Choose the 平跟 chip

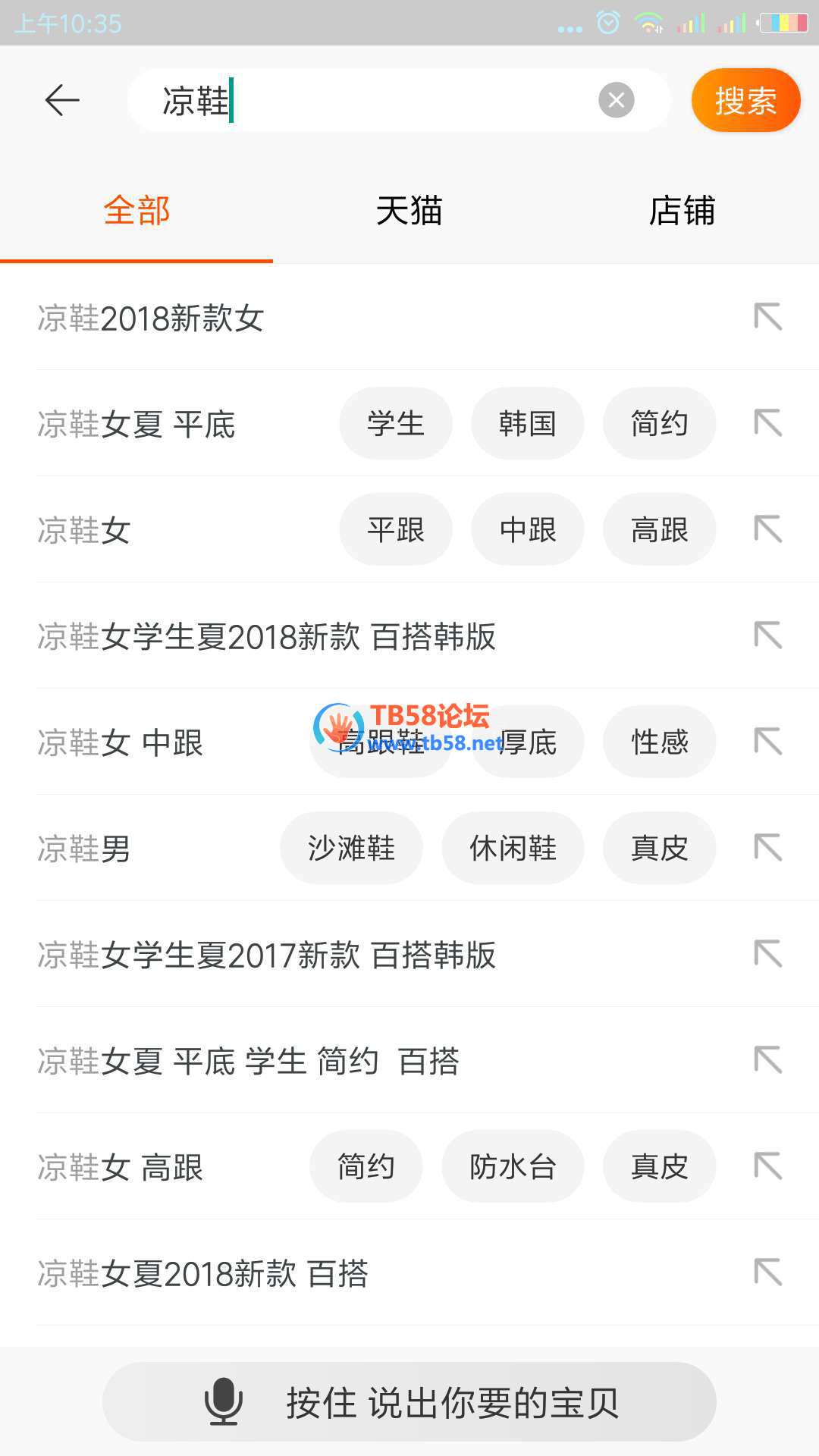click(x=395, y=529)
